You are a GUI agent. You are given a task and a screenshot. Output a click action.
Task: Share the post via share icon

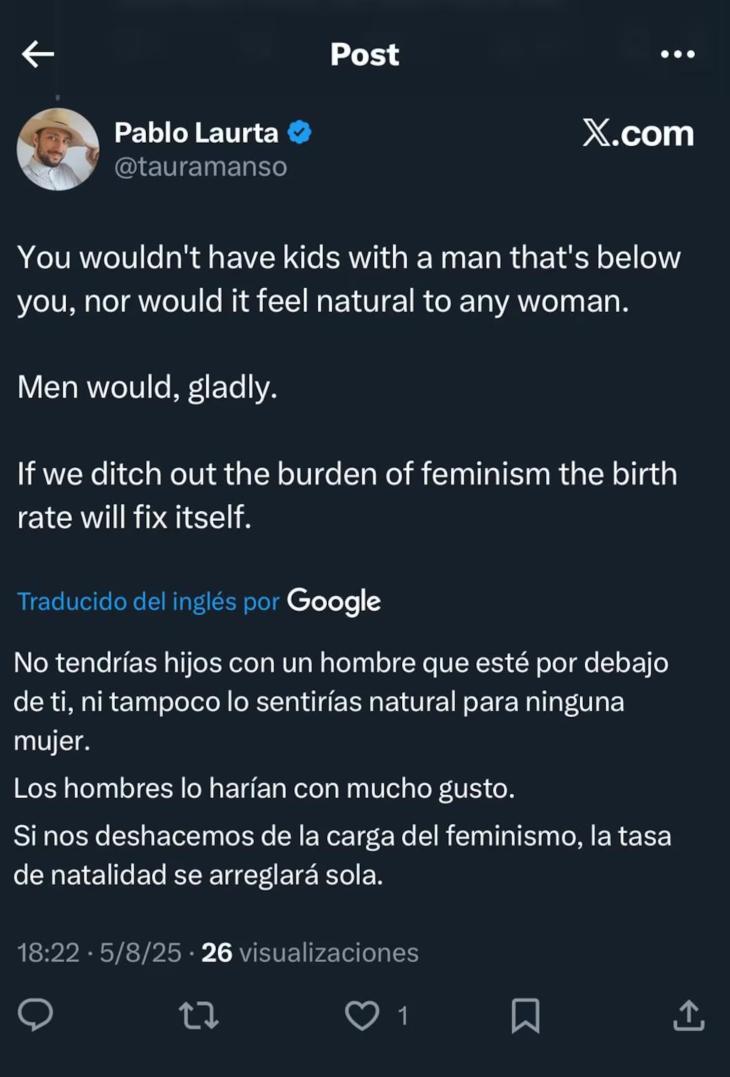coord(688,1016)
